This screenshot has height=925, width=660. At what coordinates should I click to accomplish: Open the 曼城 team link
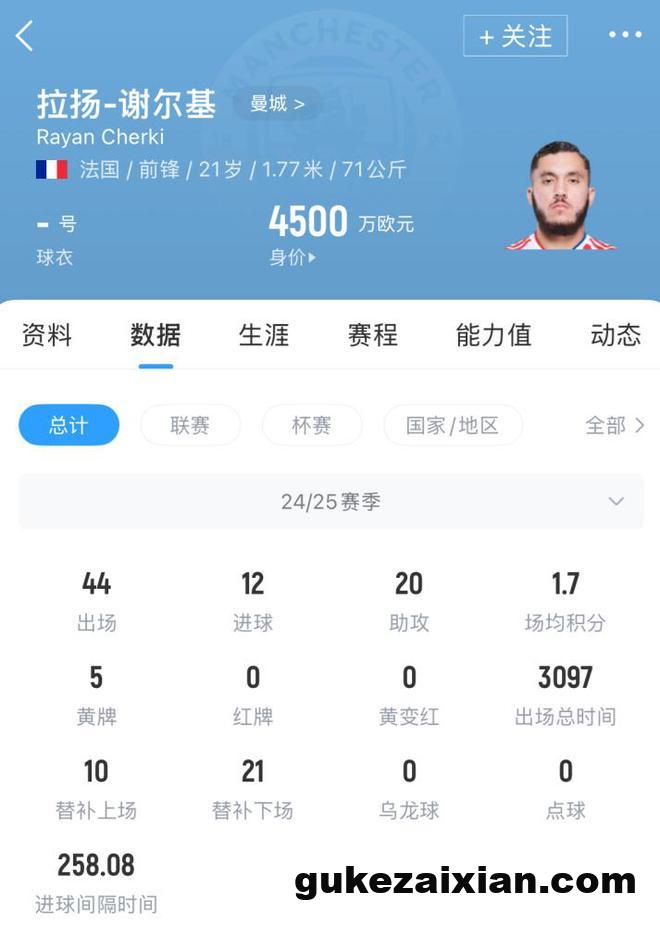point(277,104)
